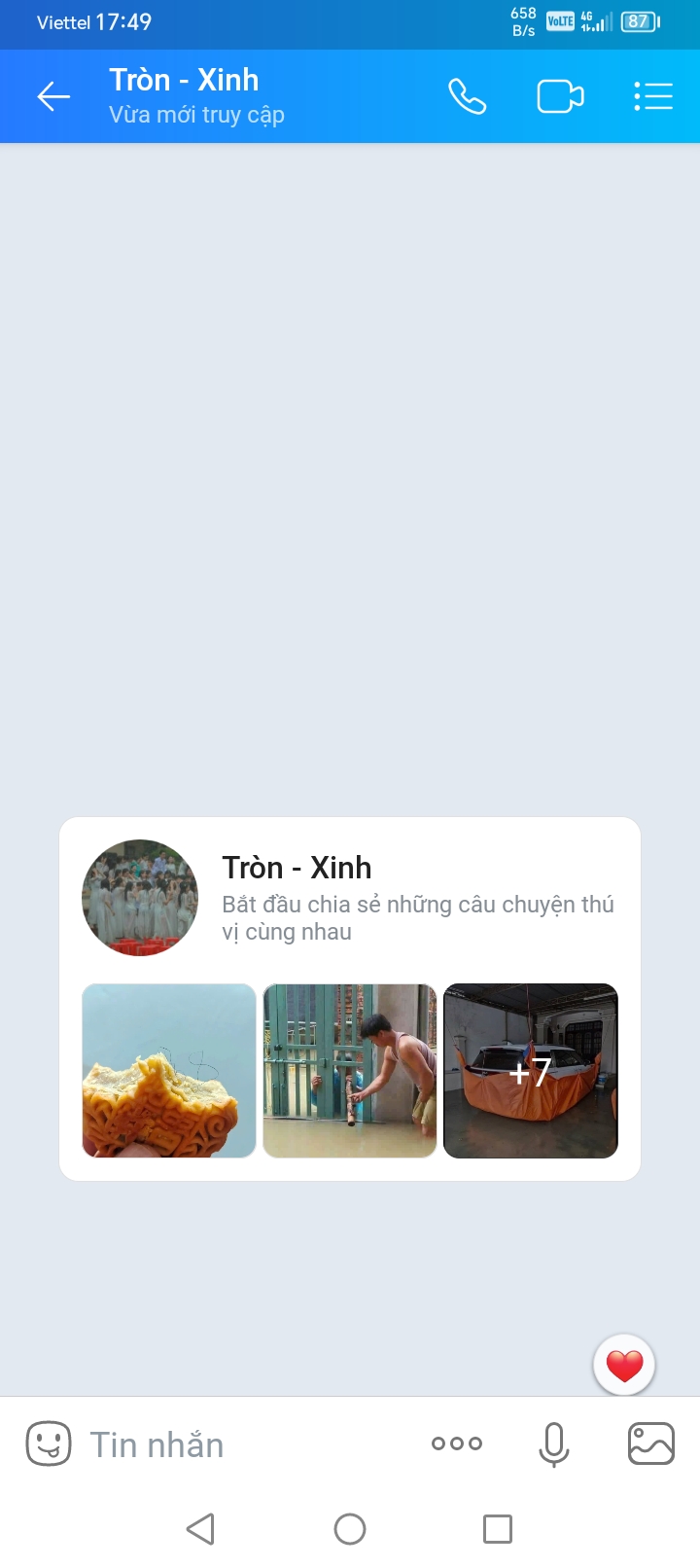700x1568 pixels.
Task: Record a voice message
Action: [554, 1443]
